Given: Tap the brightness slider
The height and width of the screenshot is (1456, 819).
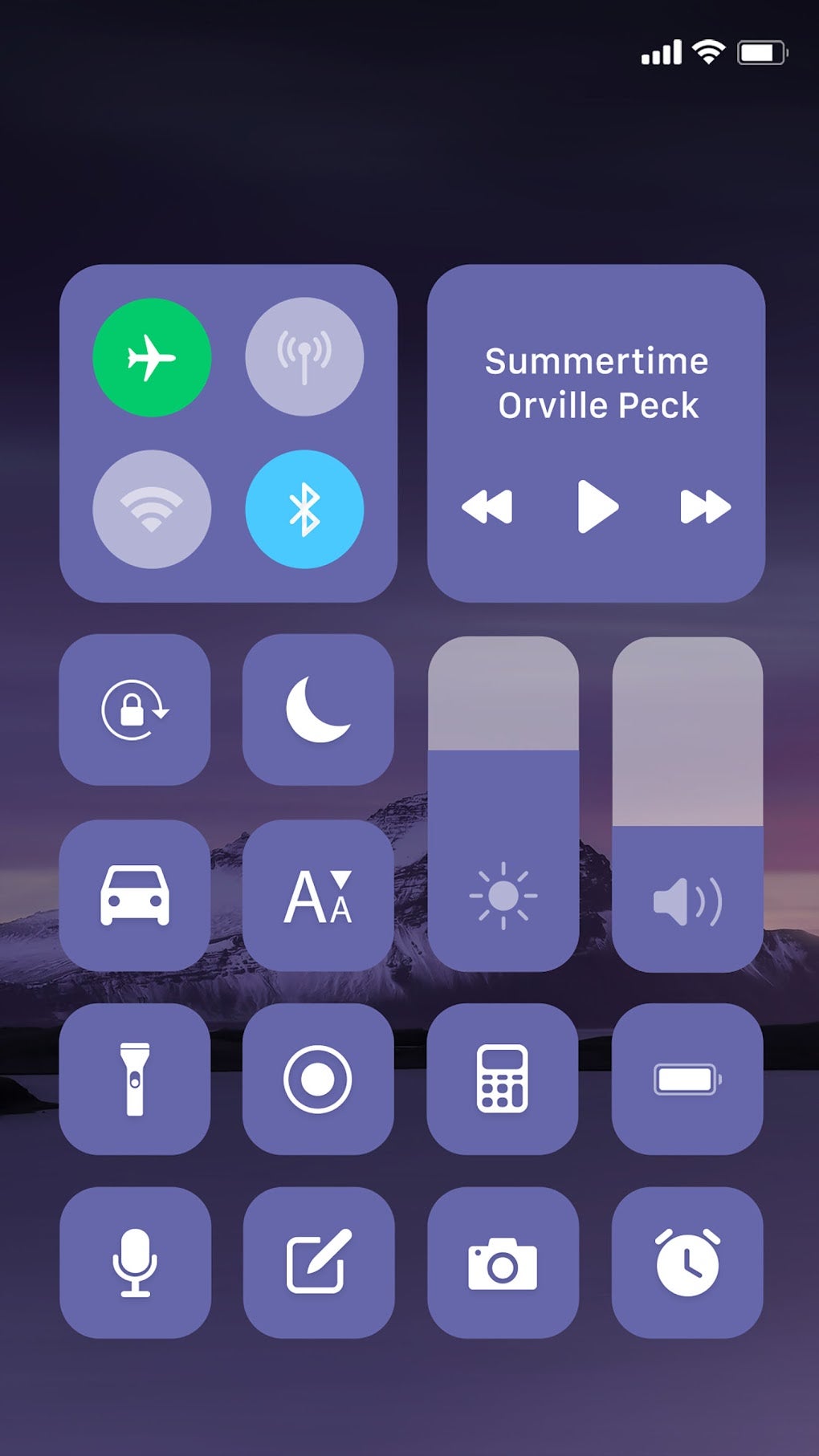Looking at the screenshot, I should [503, 803].
